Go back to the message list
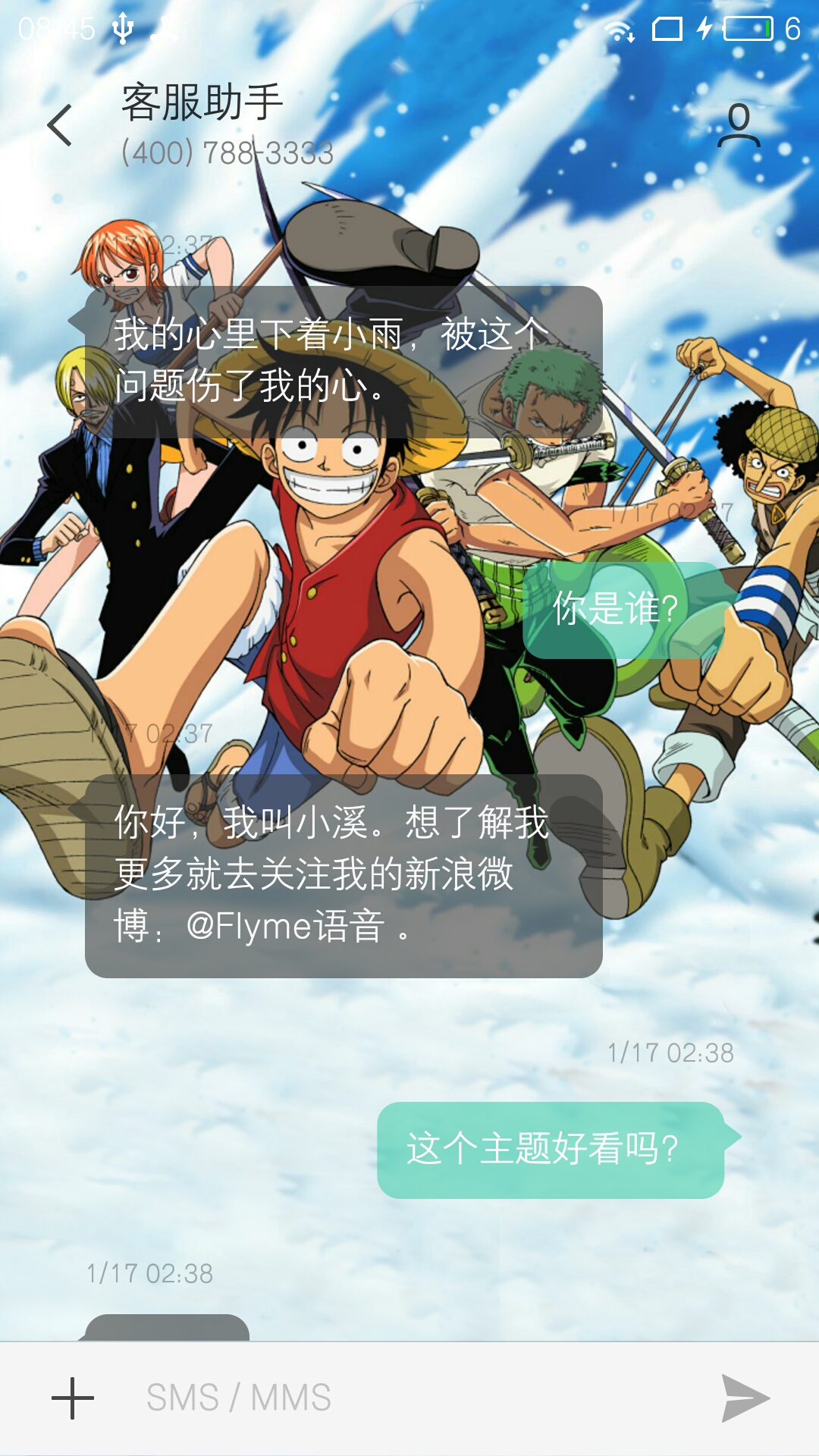 coord(60,125)
